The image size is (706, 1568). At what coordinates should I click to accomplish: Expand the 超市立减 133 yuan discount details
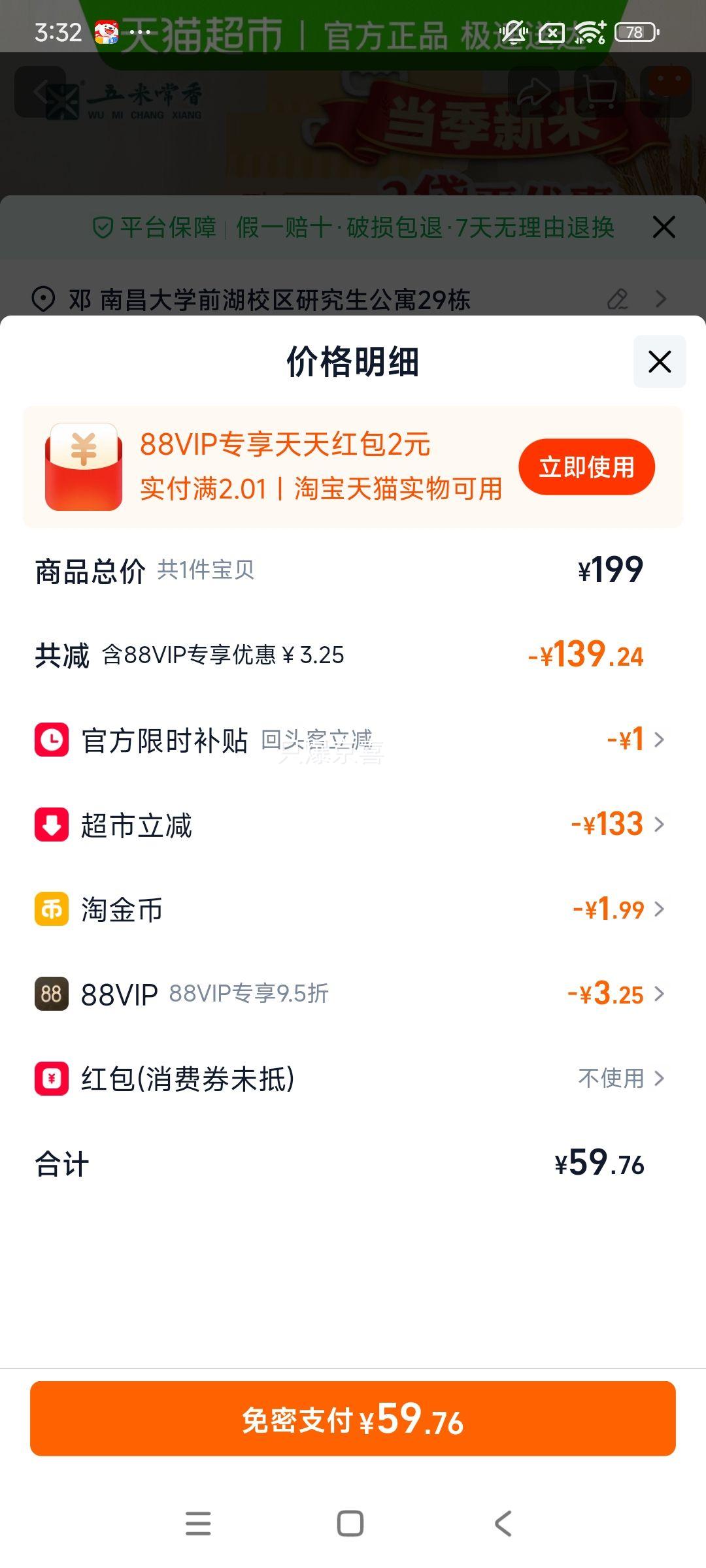(662, 824)
